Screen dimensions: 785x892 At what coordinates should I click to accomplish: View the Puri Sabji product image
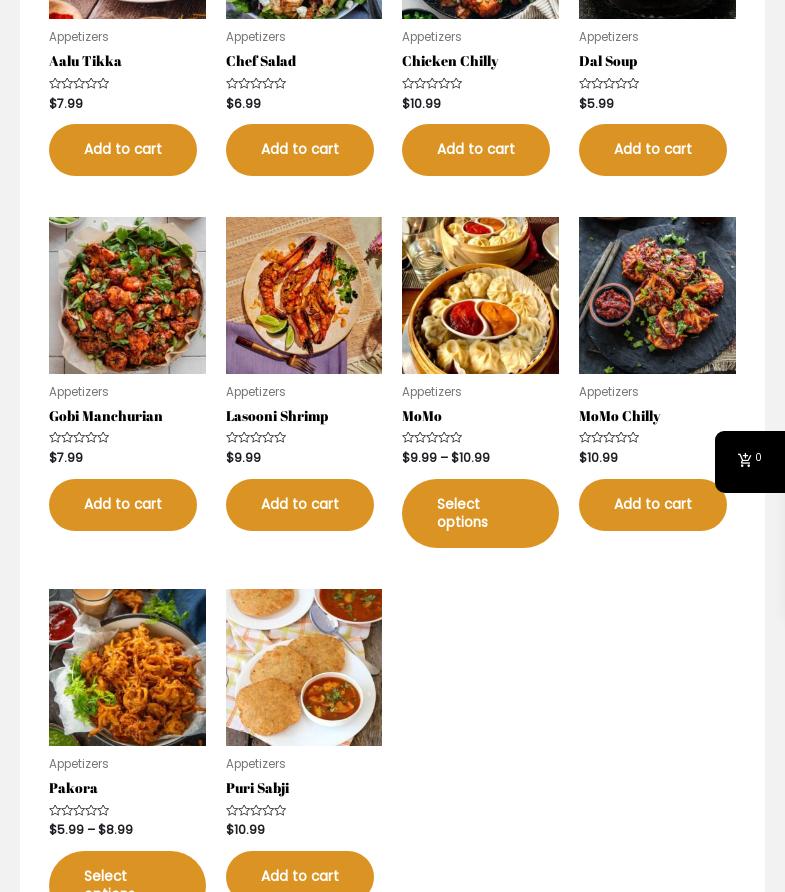tap(304, 667)
